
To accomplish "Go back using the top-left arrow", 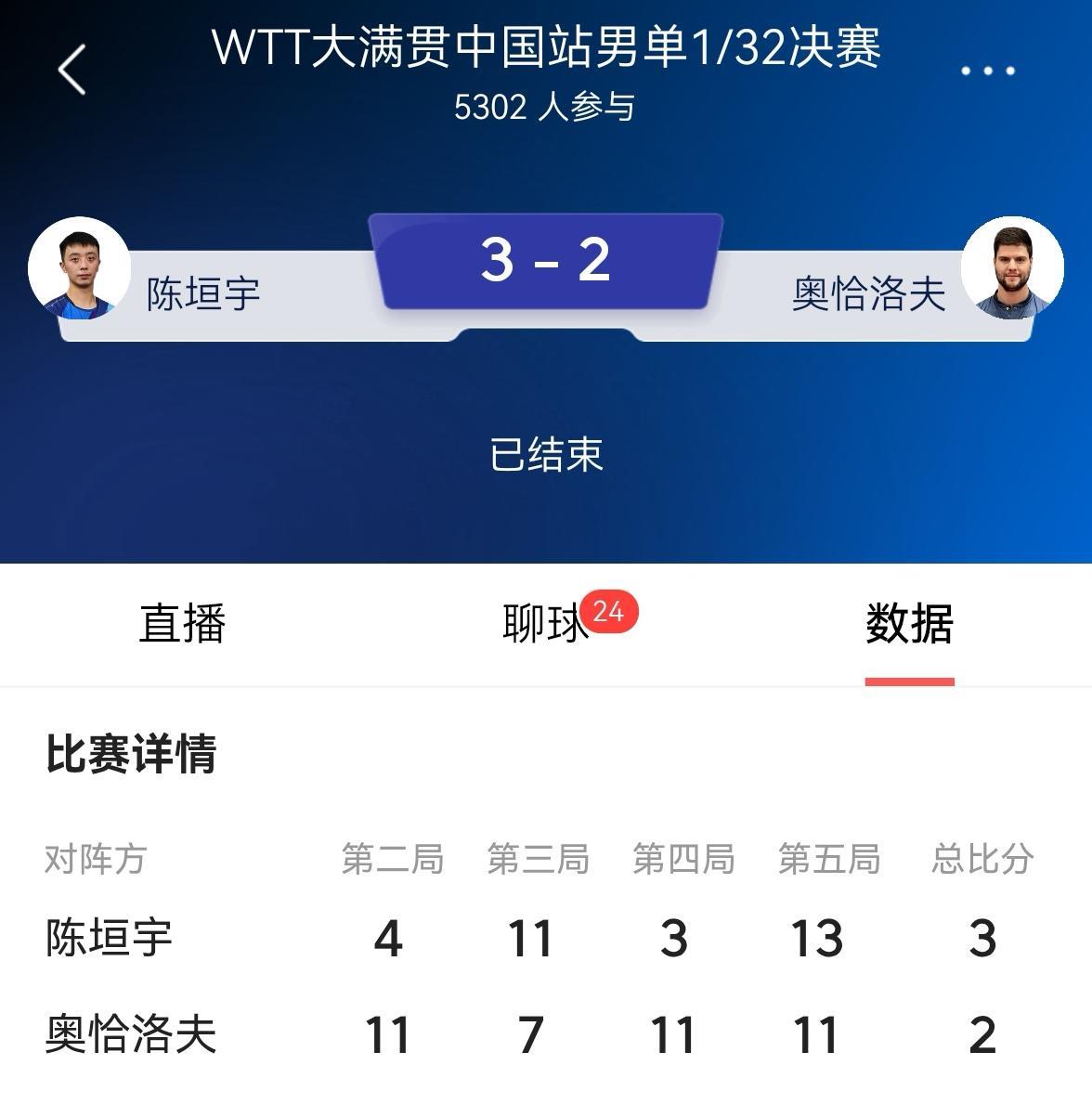I will pyautogui.click(x=71, y=70).
